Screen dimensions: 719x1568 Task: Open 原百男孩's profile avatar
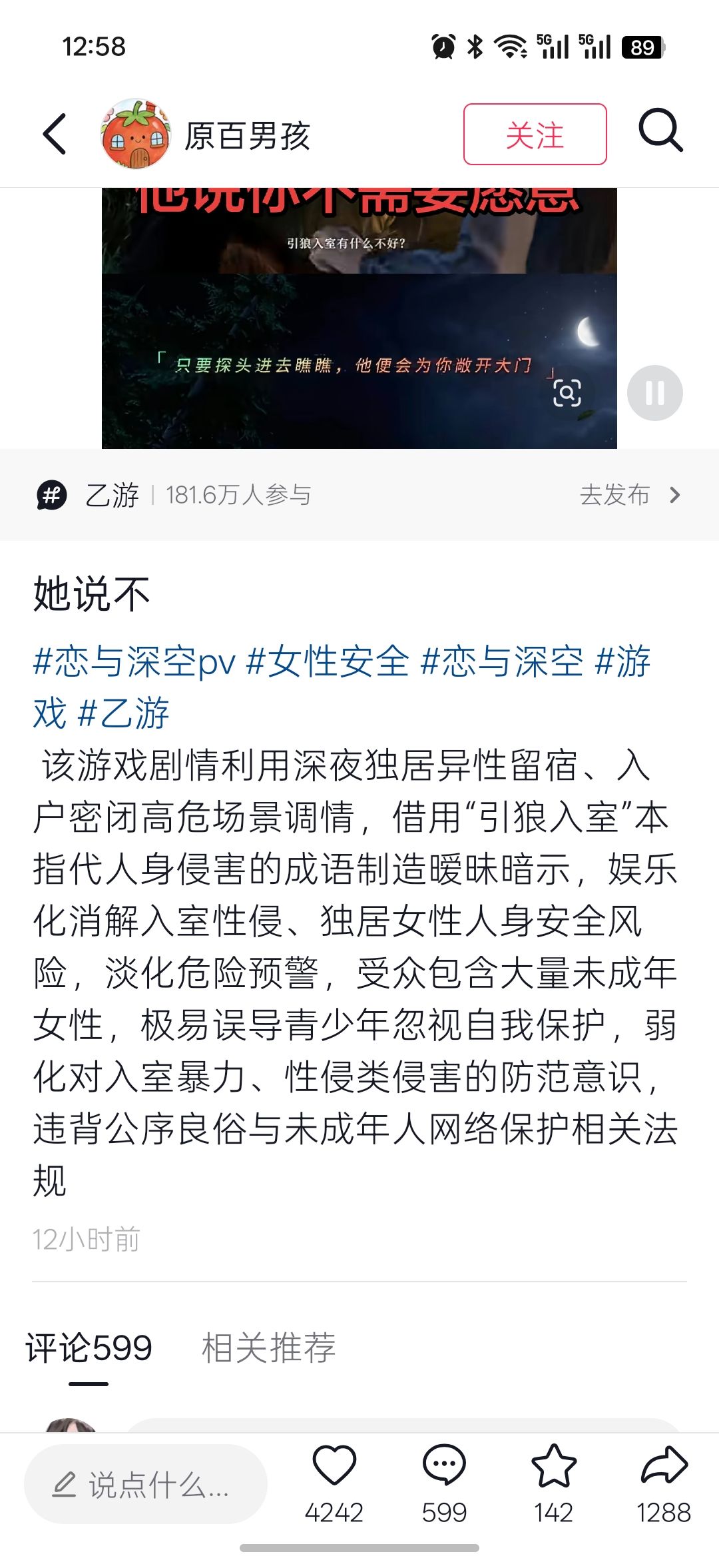click(135, 134)
